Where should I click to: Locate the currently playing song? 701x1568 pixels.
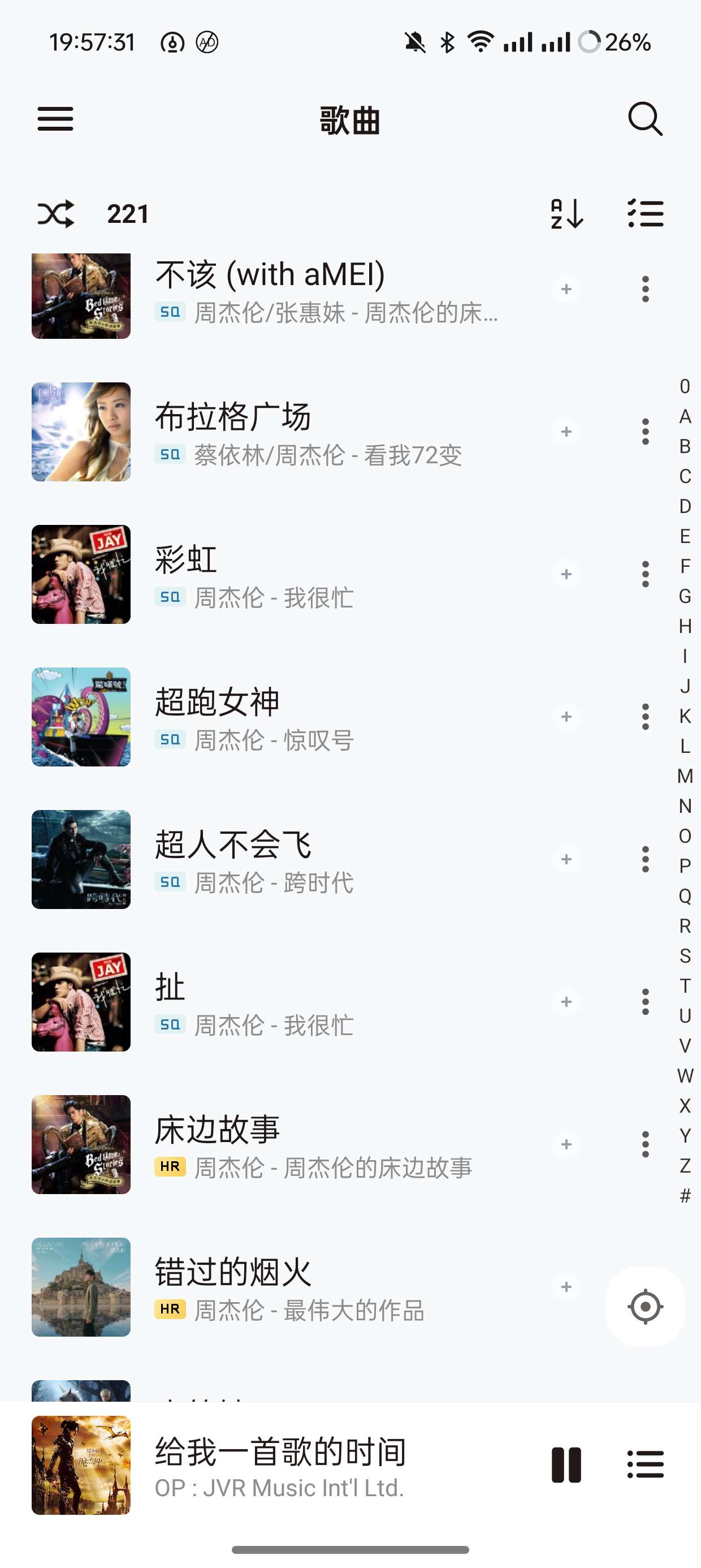coord(645,1306)
